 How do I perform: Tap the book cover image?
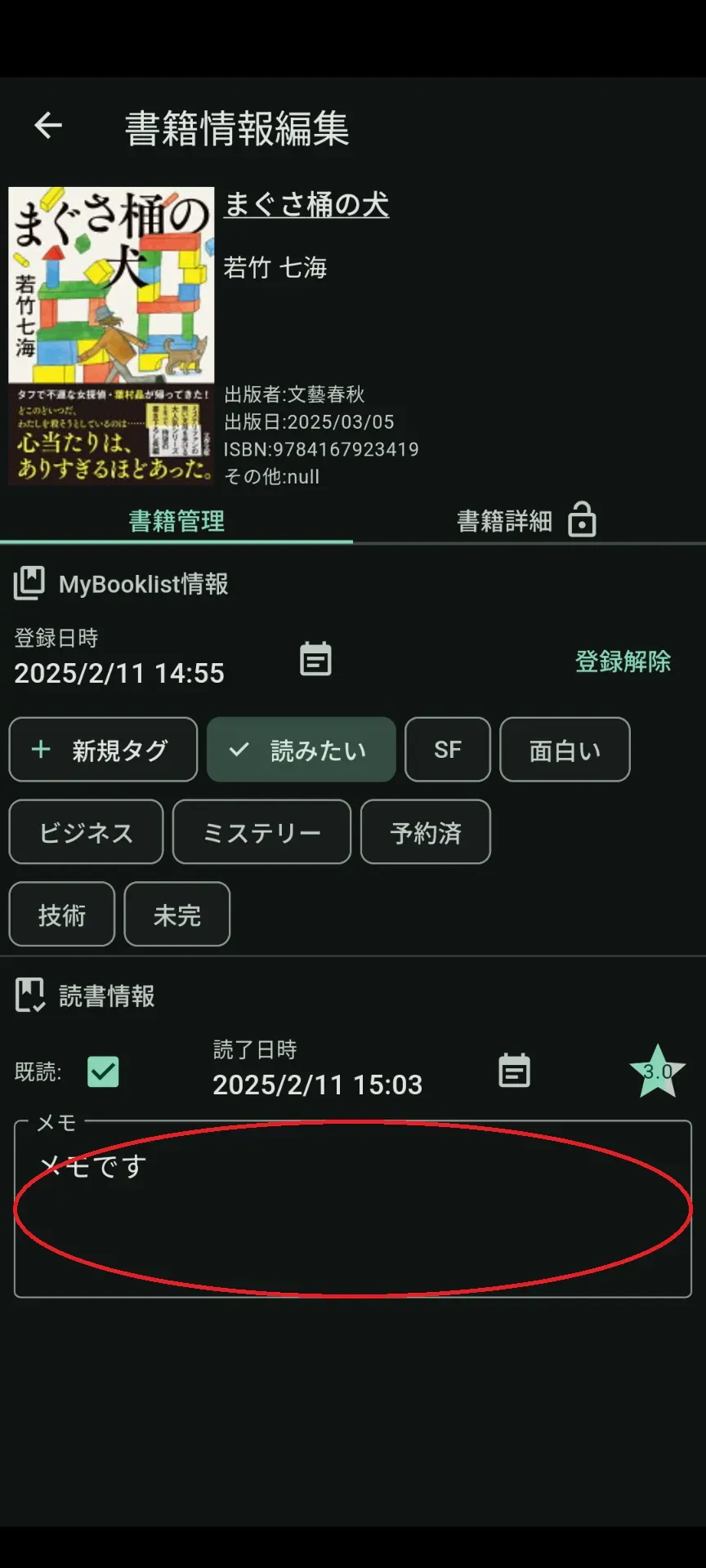coord(111,336)
